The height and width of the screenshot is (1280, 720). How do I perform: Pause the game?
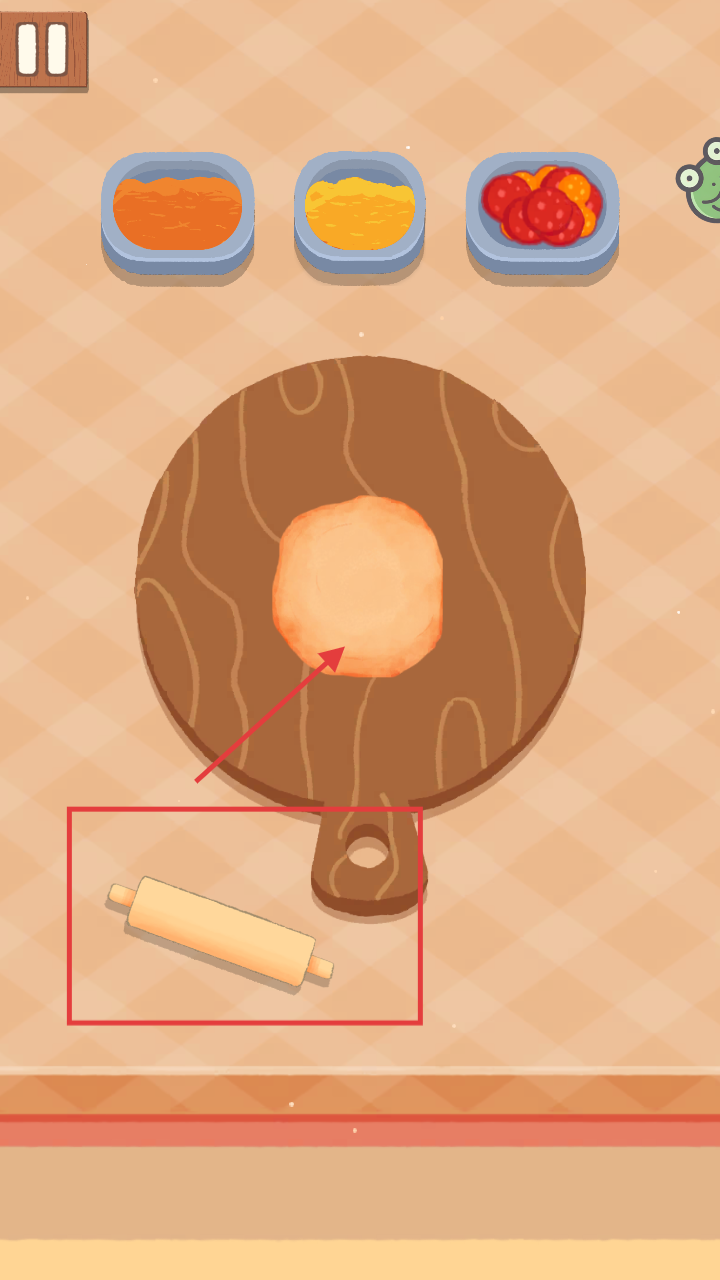42,48
